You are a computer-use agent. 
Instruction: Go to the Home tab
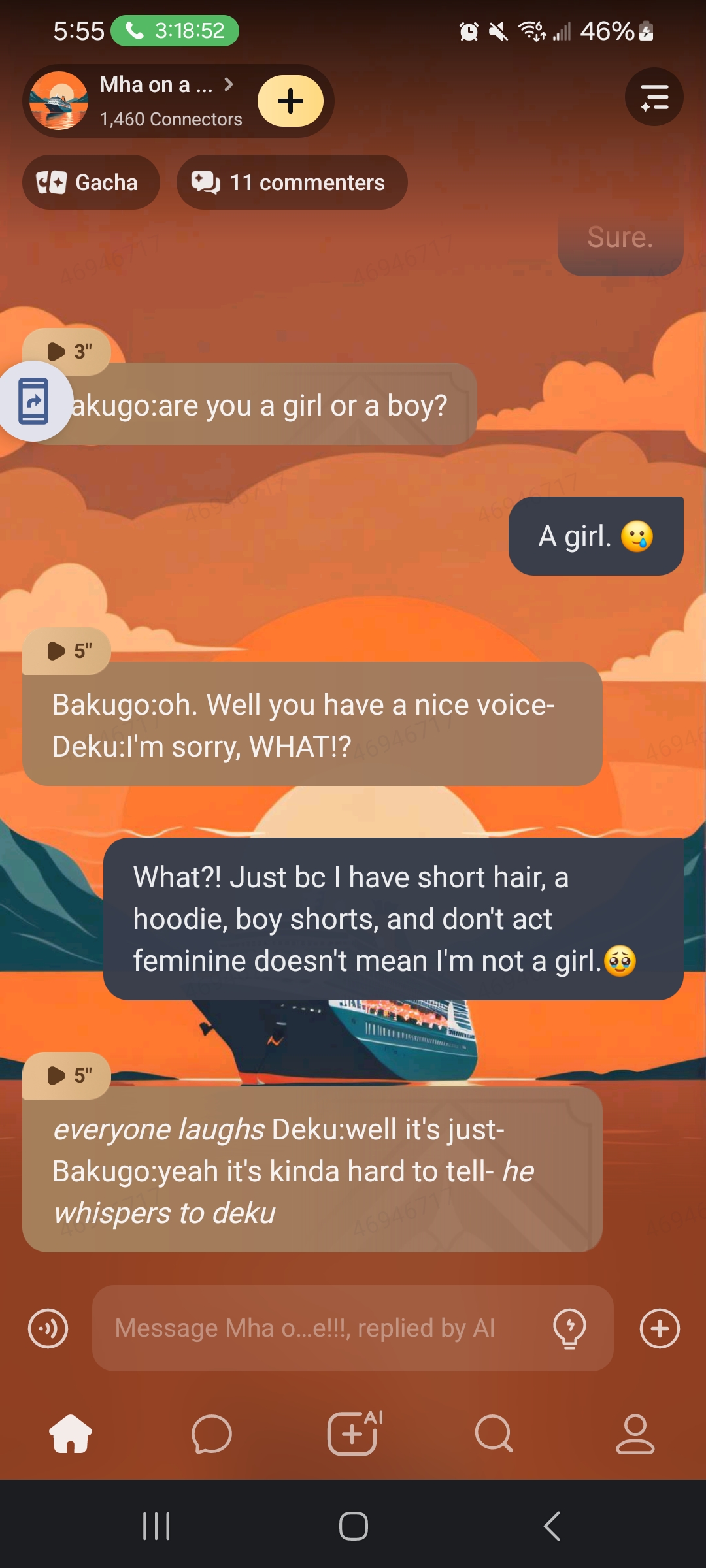pyautogui.click(x=71, y=1434)
